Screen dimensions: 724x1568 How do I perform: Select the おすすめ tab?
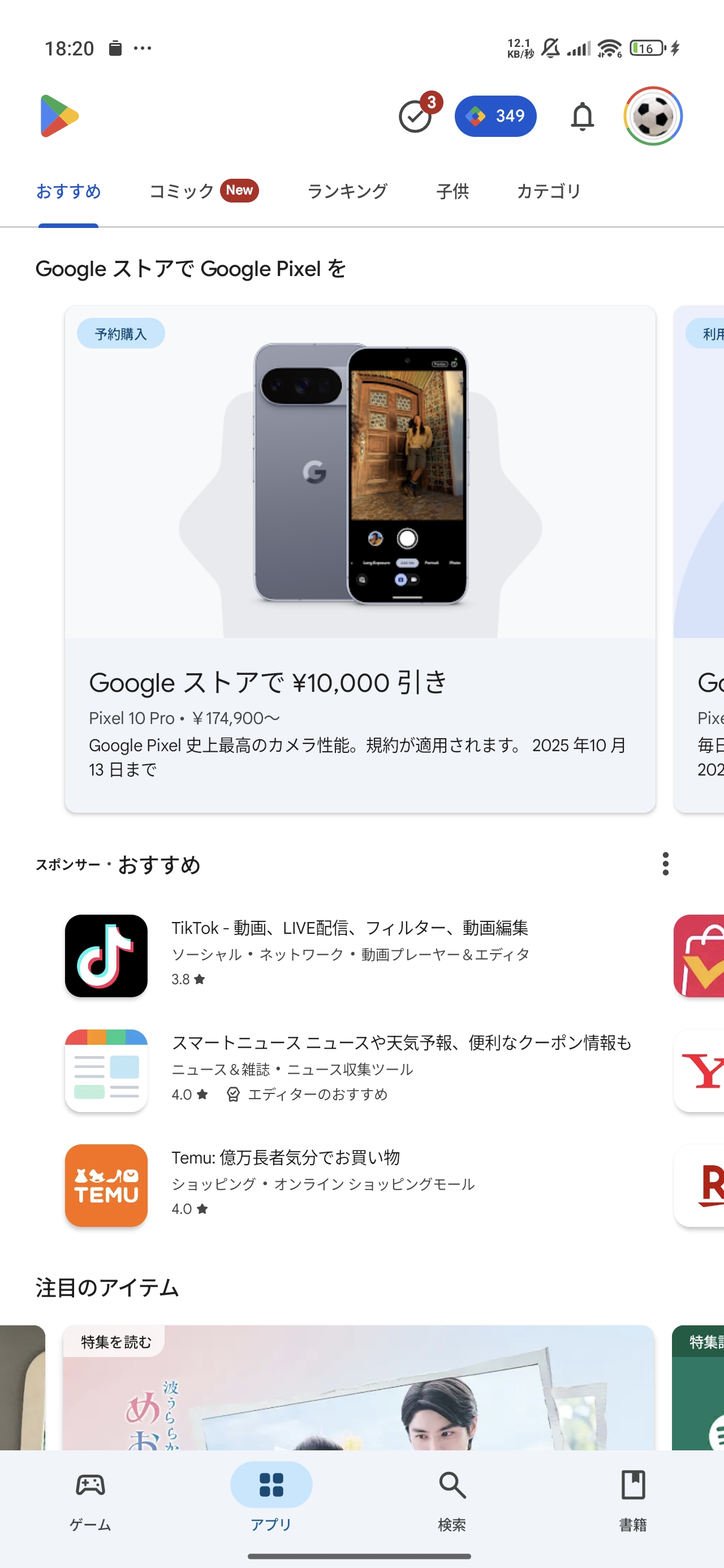(68, 191)
